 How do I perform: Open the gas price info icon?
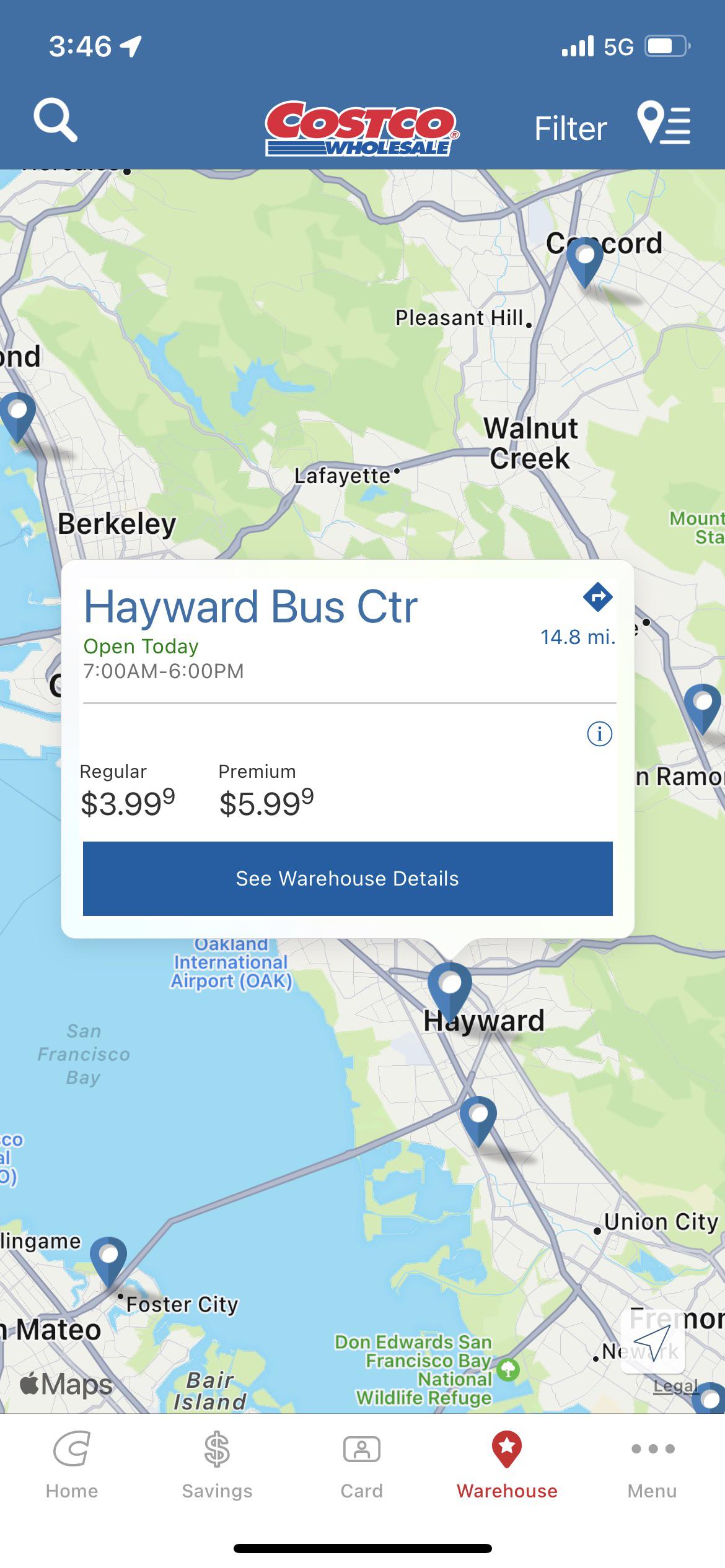coord(599,734)
